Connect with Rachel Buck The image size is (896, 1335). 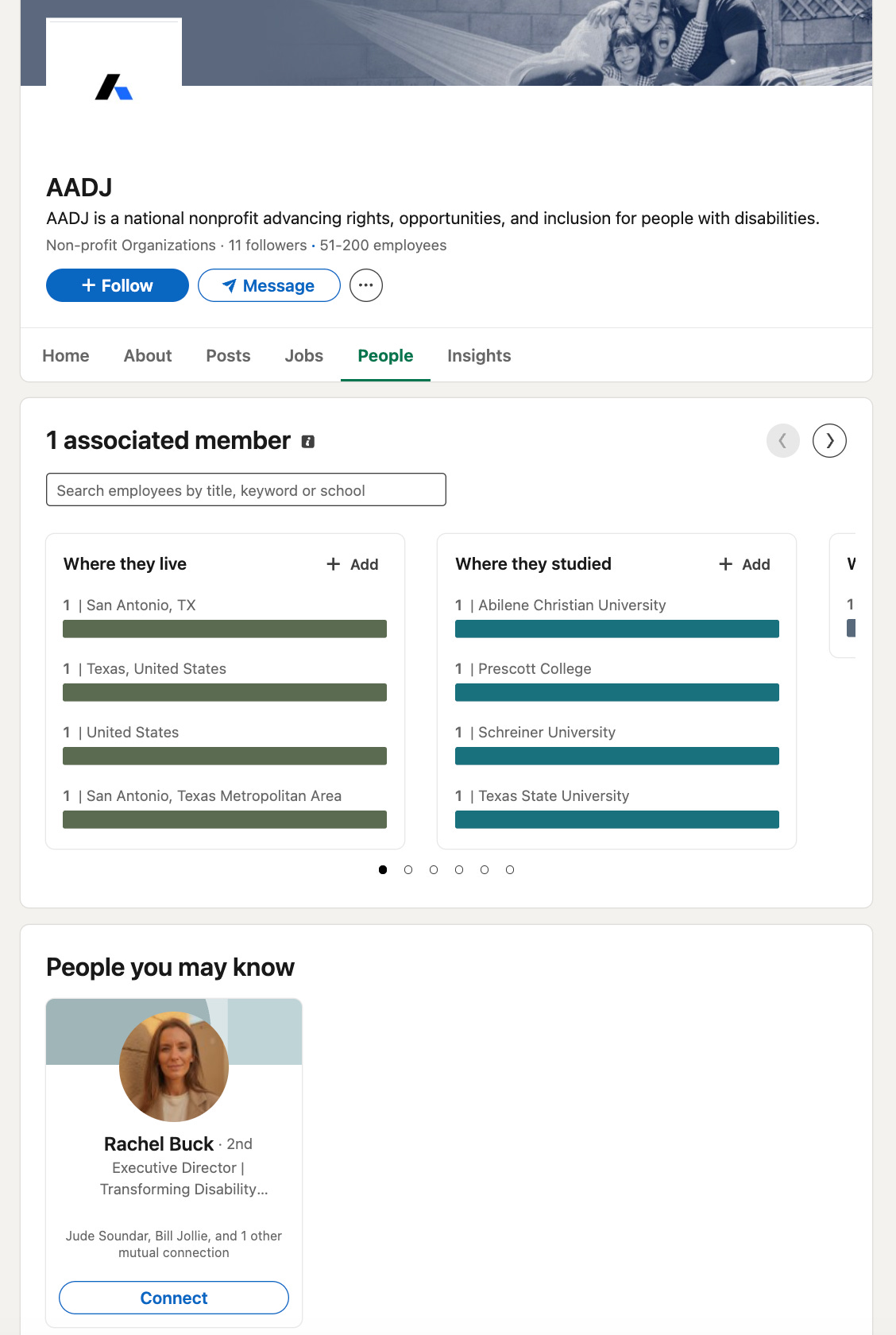174,1298
